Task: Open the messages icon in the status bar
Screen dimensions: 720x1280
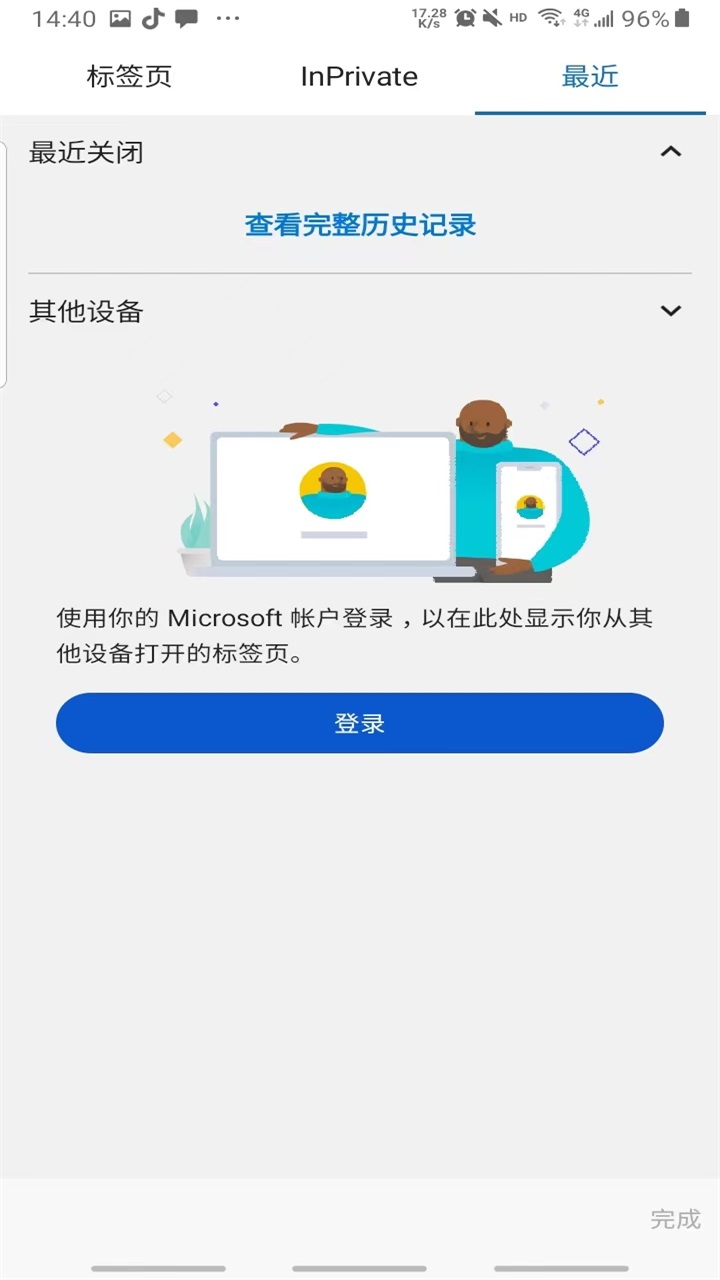Action: coord(187,17)
